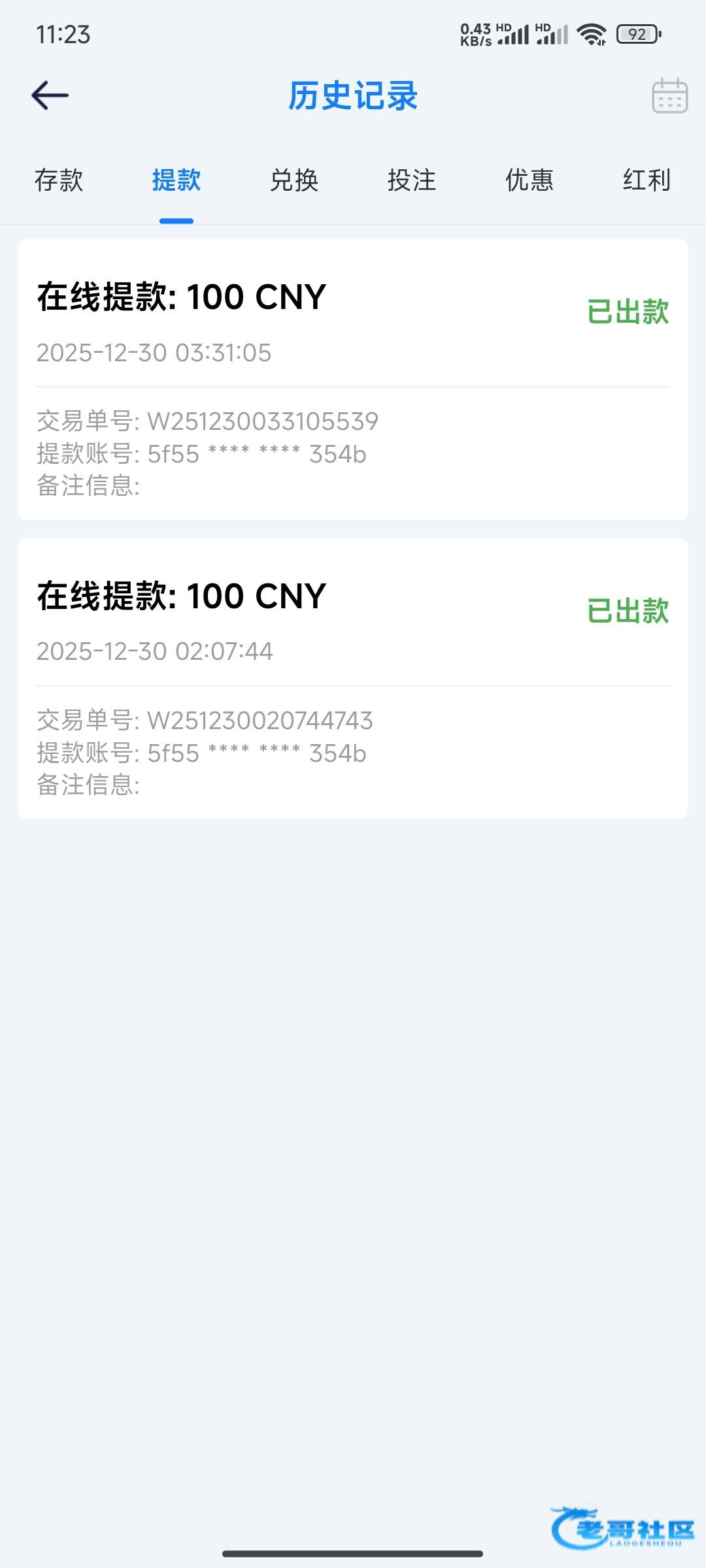Open withdrawal record W251230020744743

[353, 678]
